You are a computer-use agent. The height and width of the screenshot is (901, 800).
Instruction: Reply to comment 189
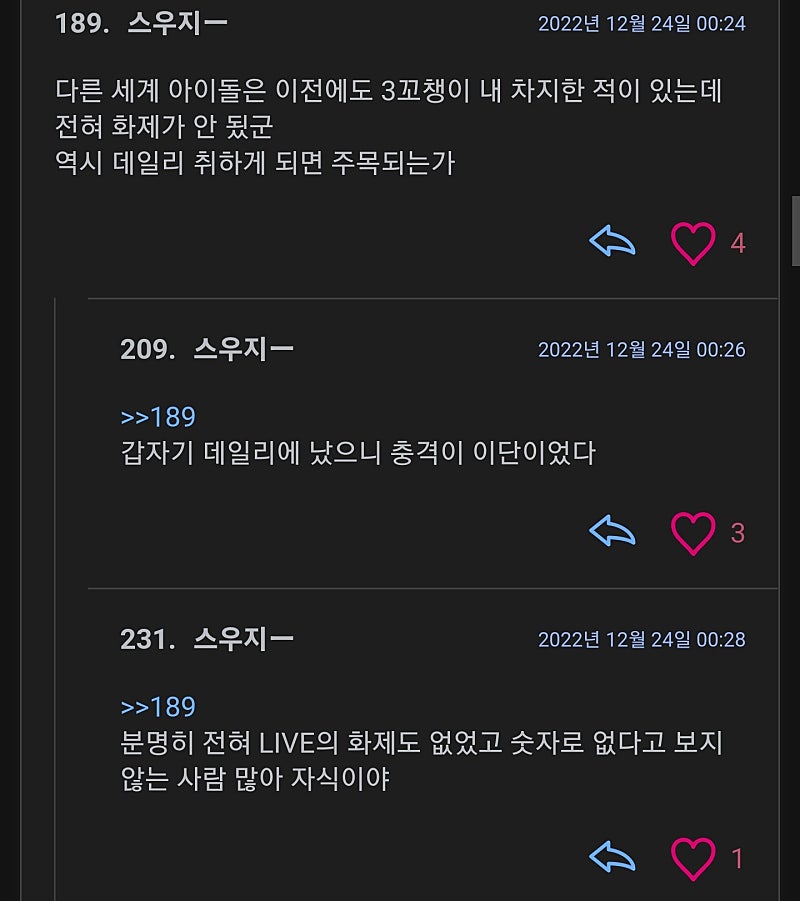click(x=612, y=242)
